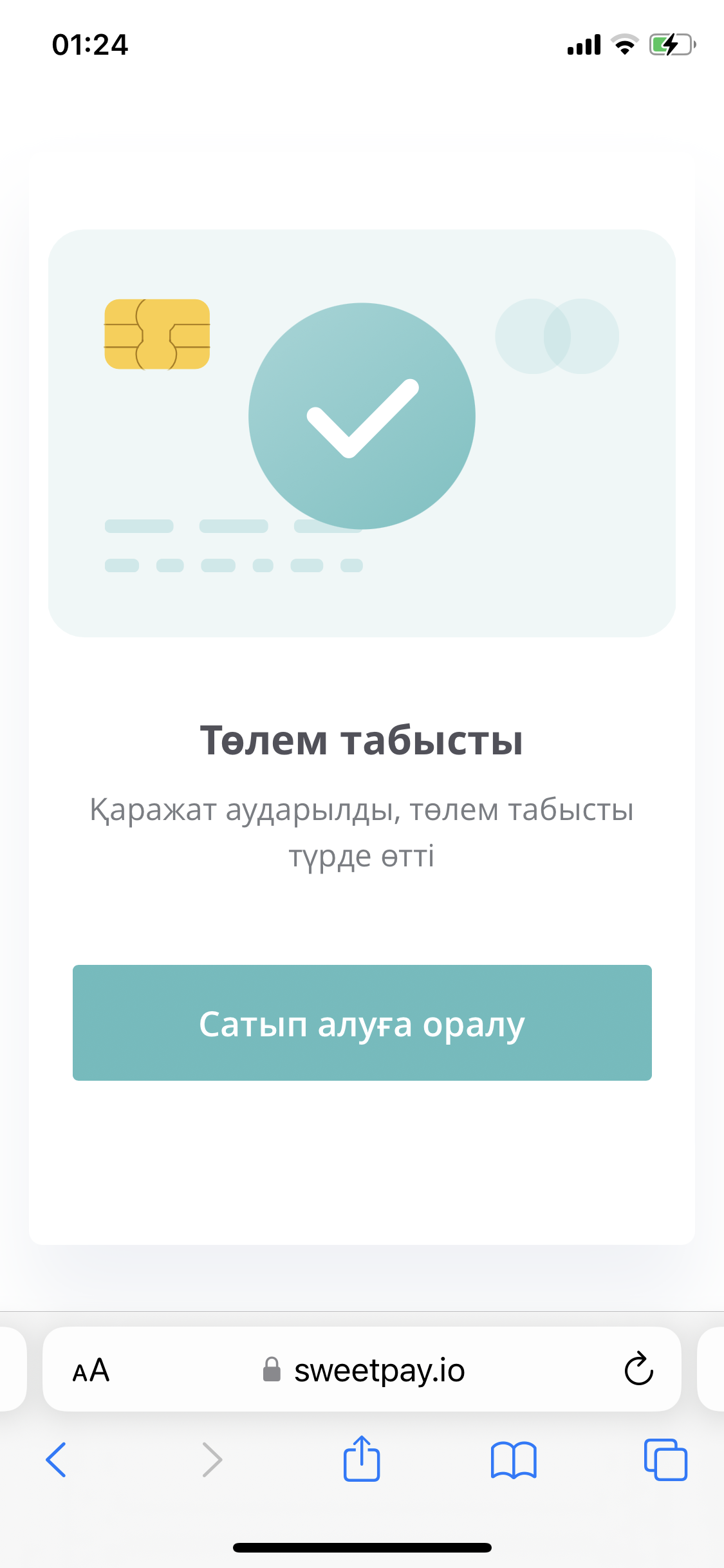Open the AA reader options in Safari
This screenshot has height=1568, width=724.
pyautogui.click(x=91, y=1370)
